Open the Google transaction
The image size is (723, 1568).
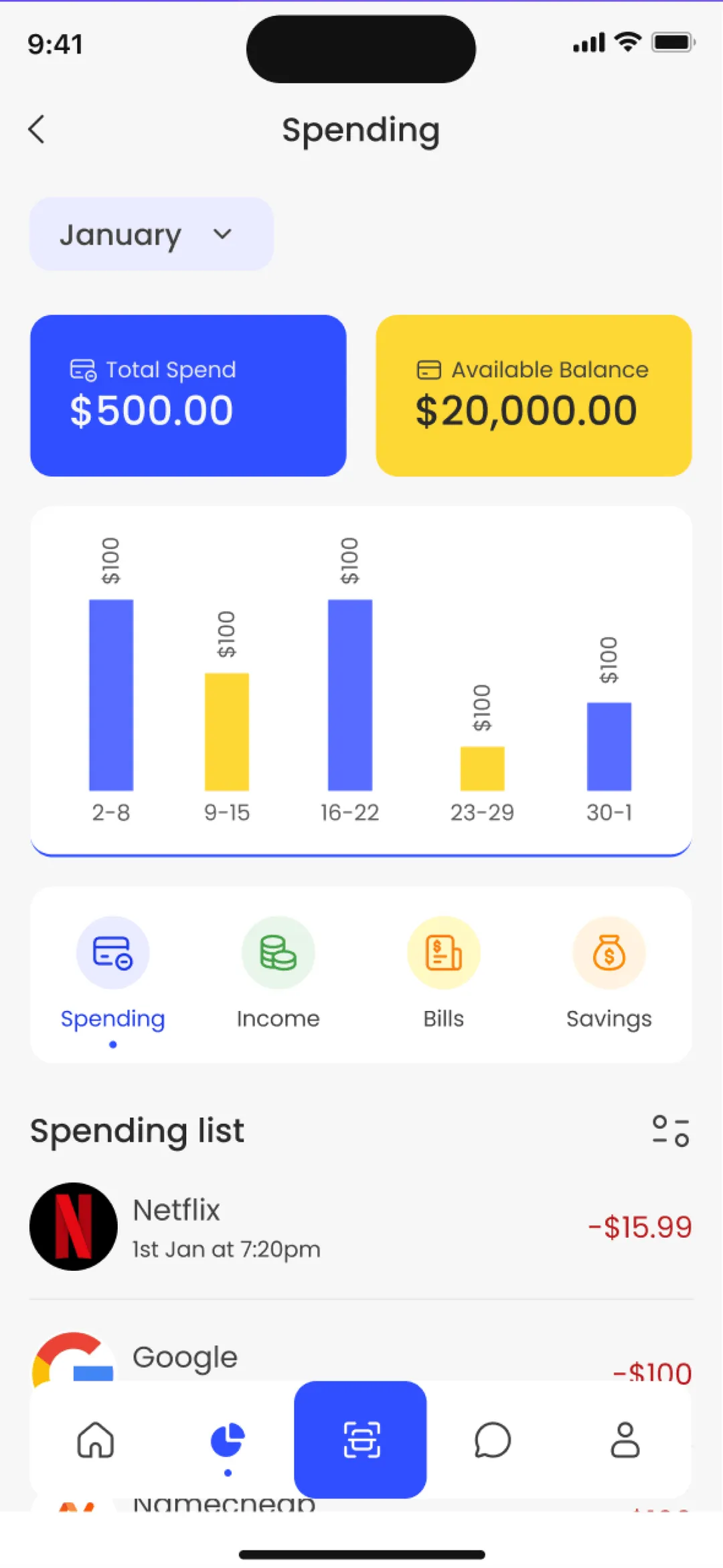pos(361,1355)
